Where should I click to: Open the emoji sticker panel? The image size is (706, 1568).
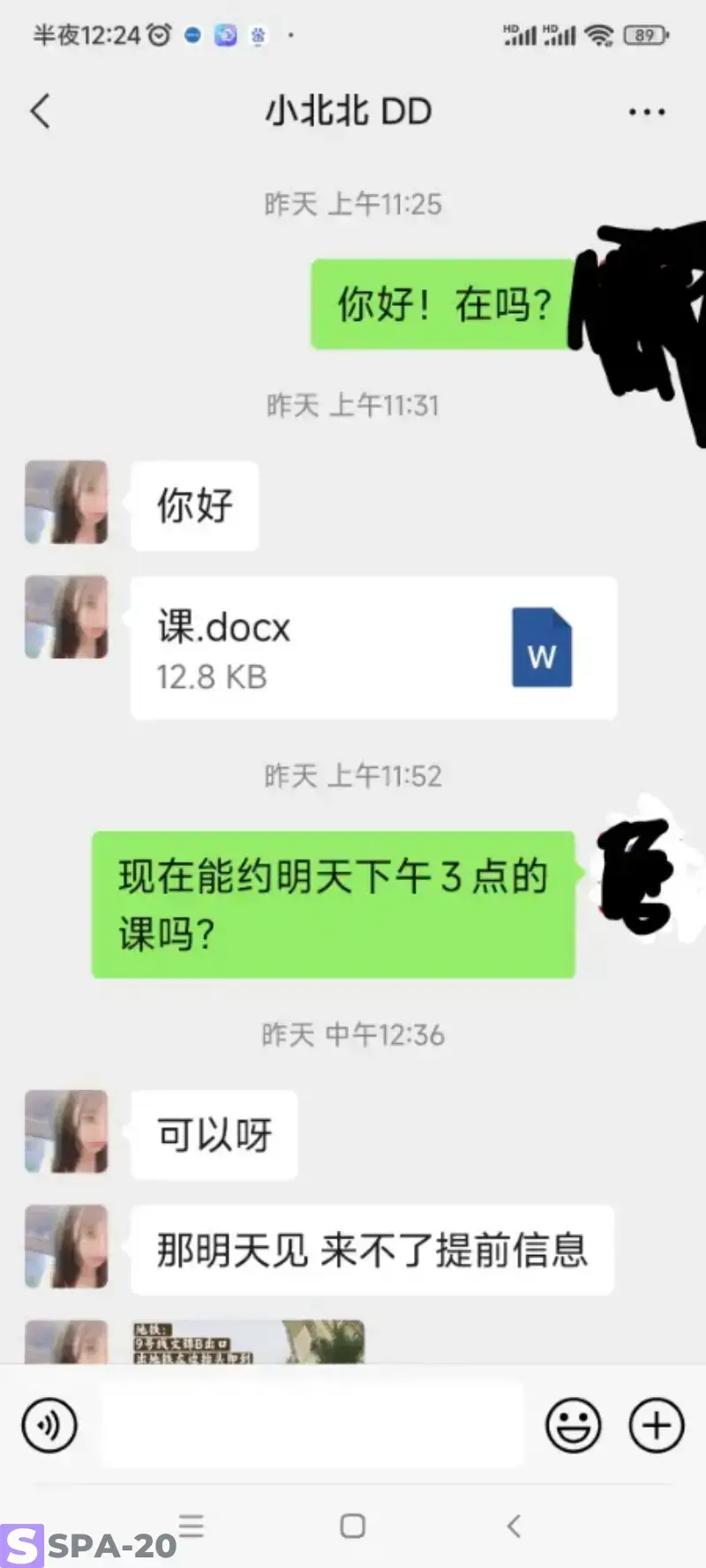coord(574,1425)
